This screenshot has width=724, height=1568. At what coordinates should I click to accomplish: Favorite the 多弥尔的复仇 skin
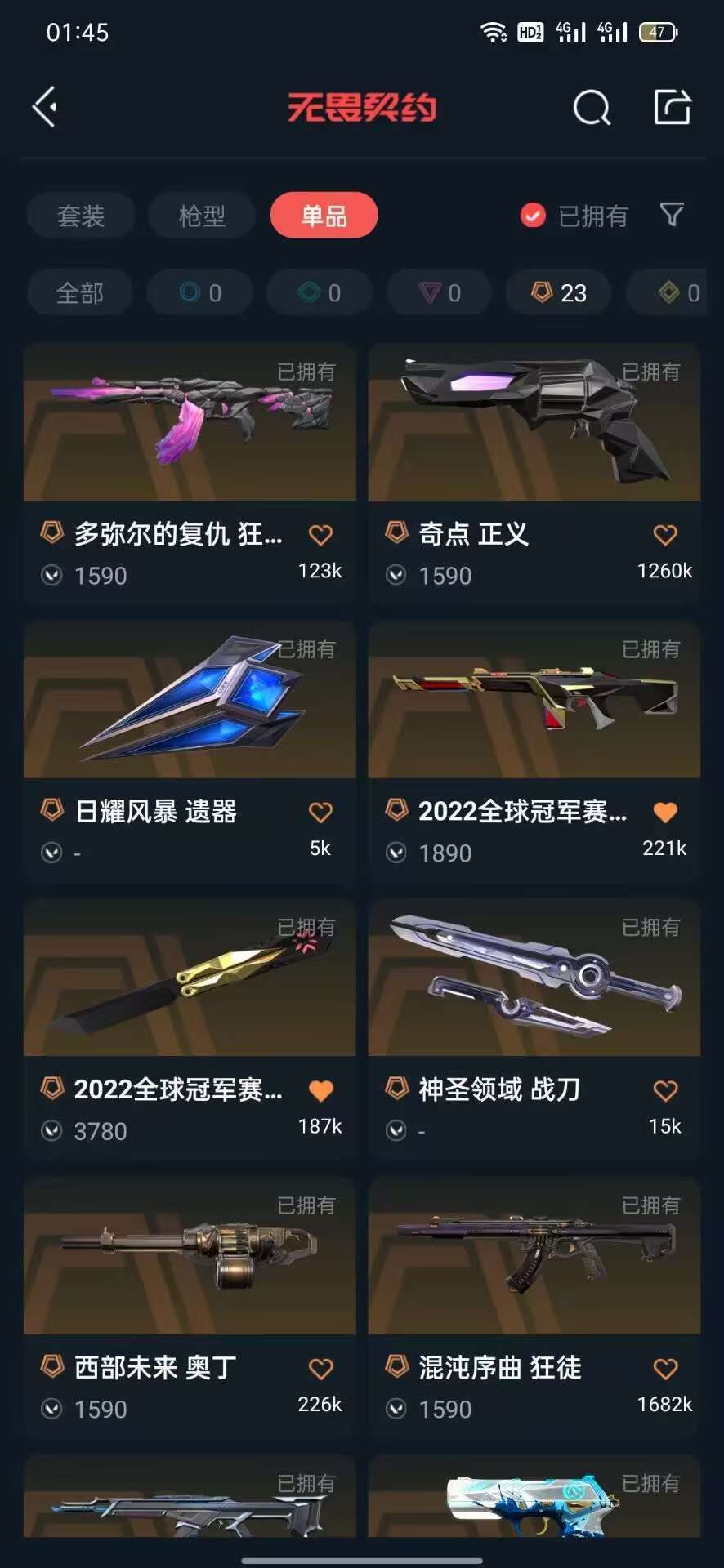pyautogui.click(x=320, y=535)
